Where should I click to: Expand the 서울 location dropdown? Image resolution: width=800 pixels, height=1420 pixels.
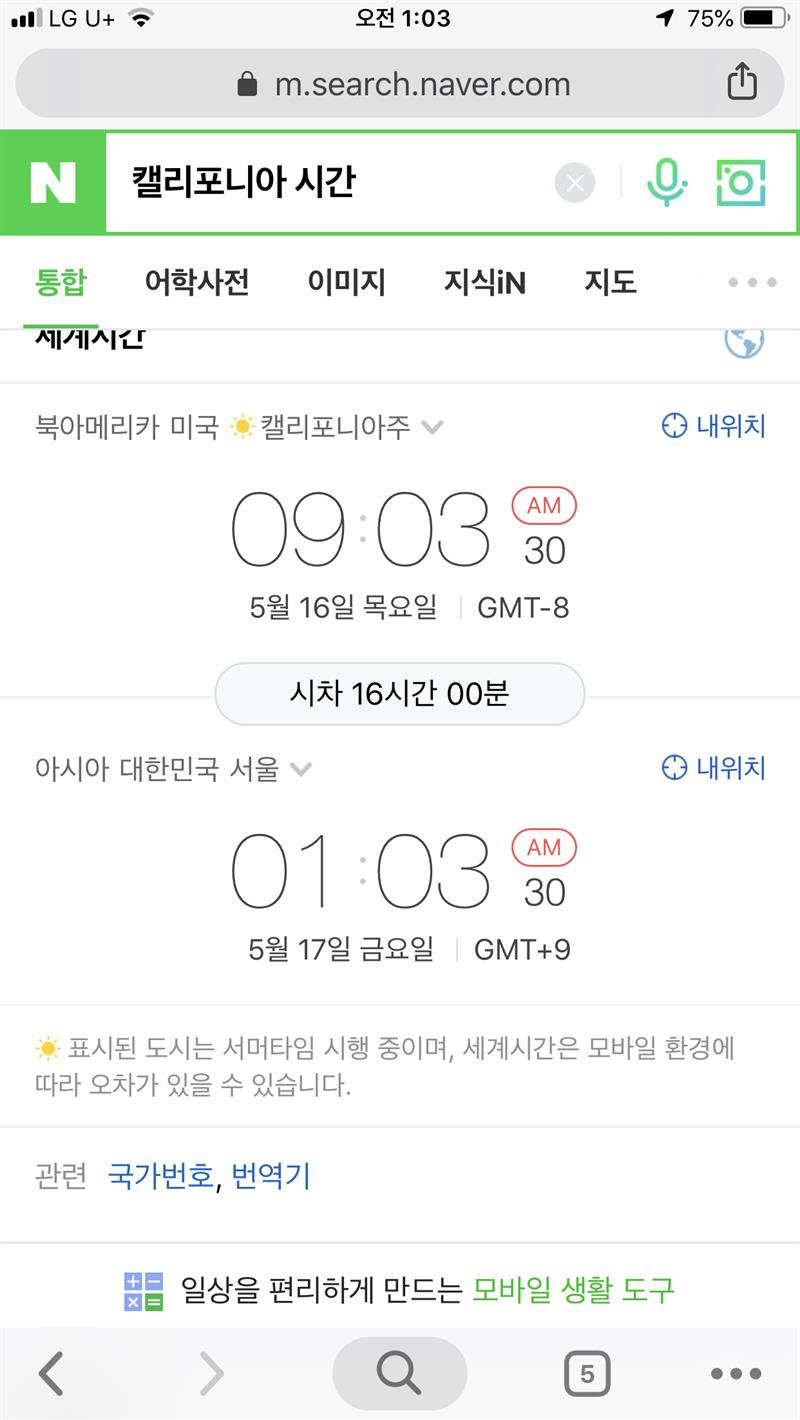click(300, 769)
